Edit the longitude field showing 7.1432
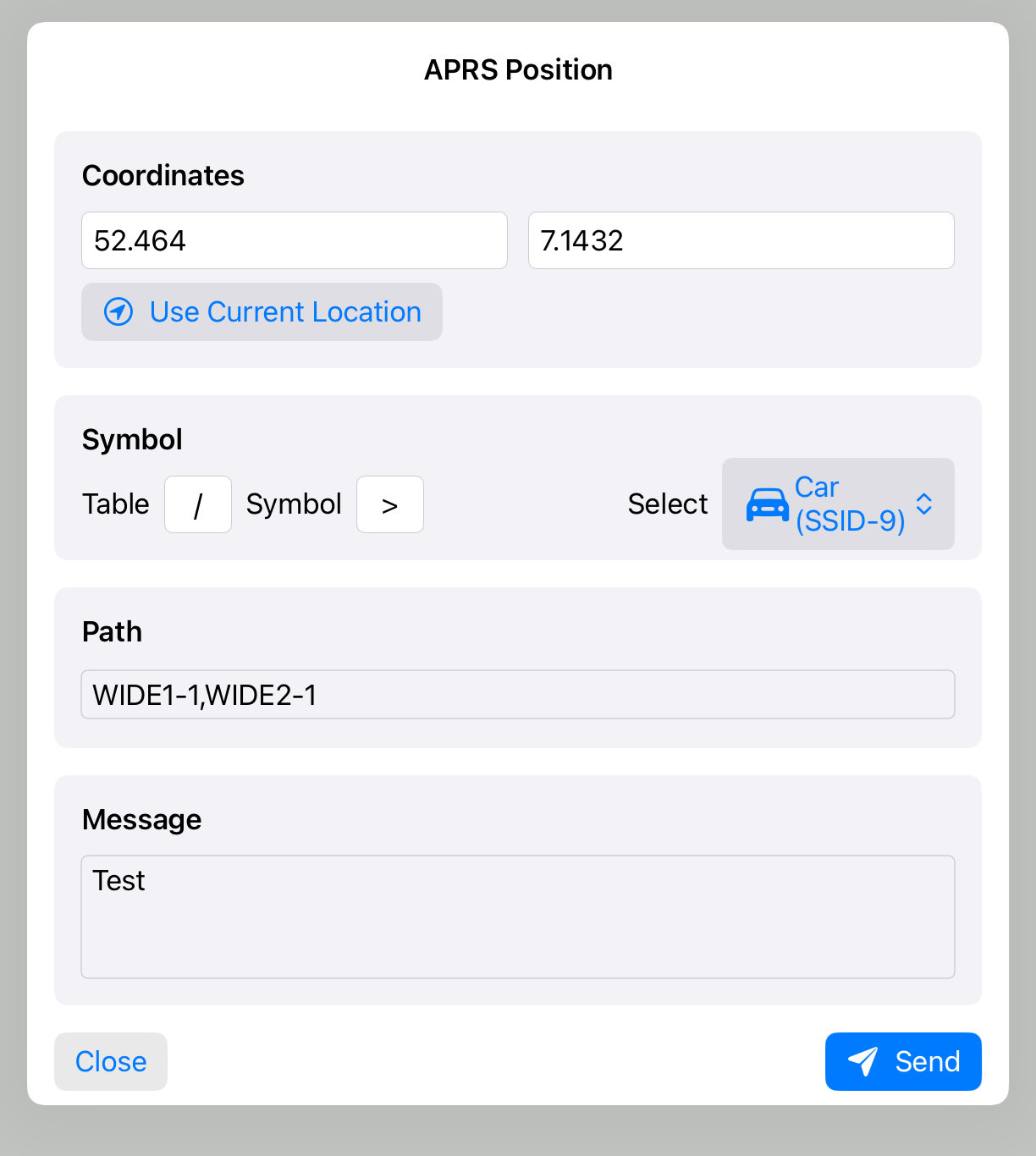The width and height of the screenshot is (1036, 1156). pos(741,240)
